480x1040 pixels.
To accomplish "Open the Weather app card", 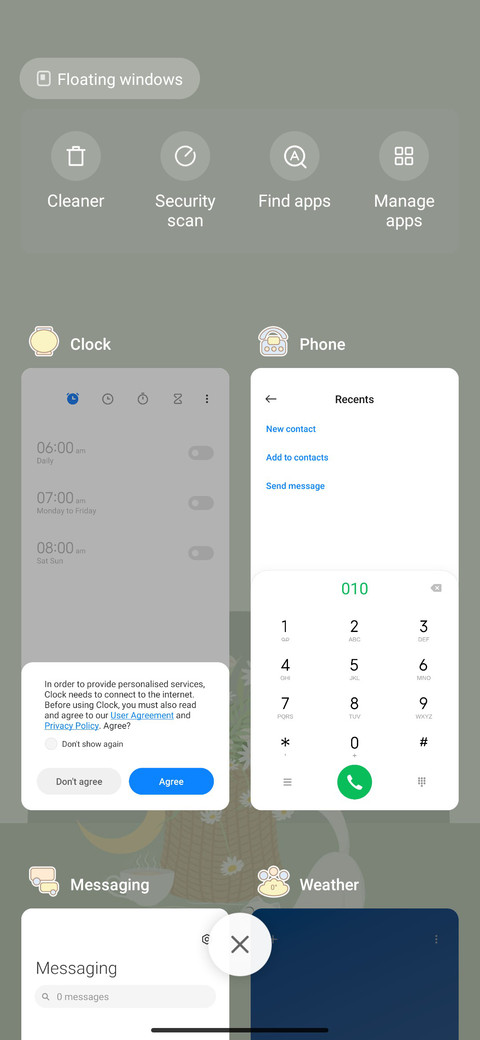I will [355, 974].
